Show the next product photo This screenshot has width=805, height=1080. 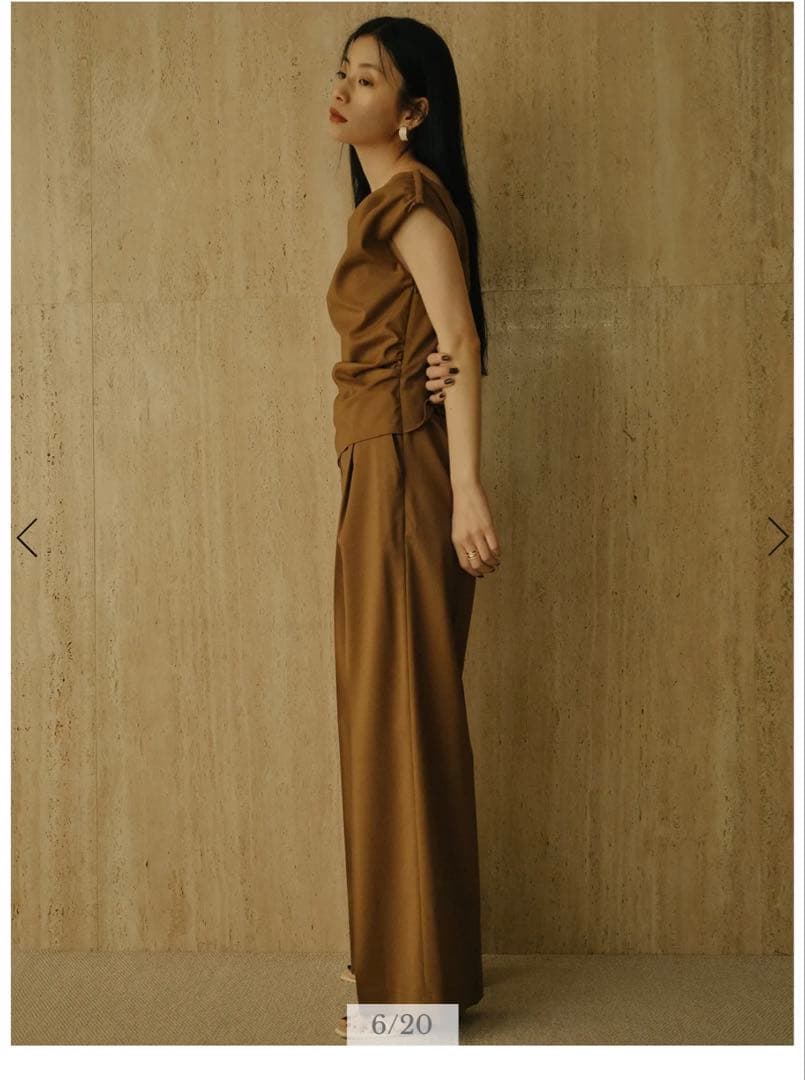coord(777,536)
